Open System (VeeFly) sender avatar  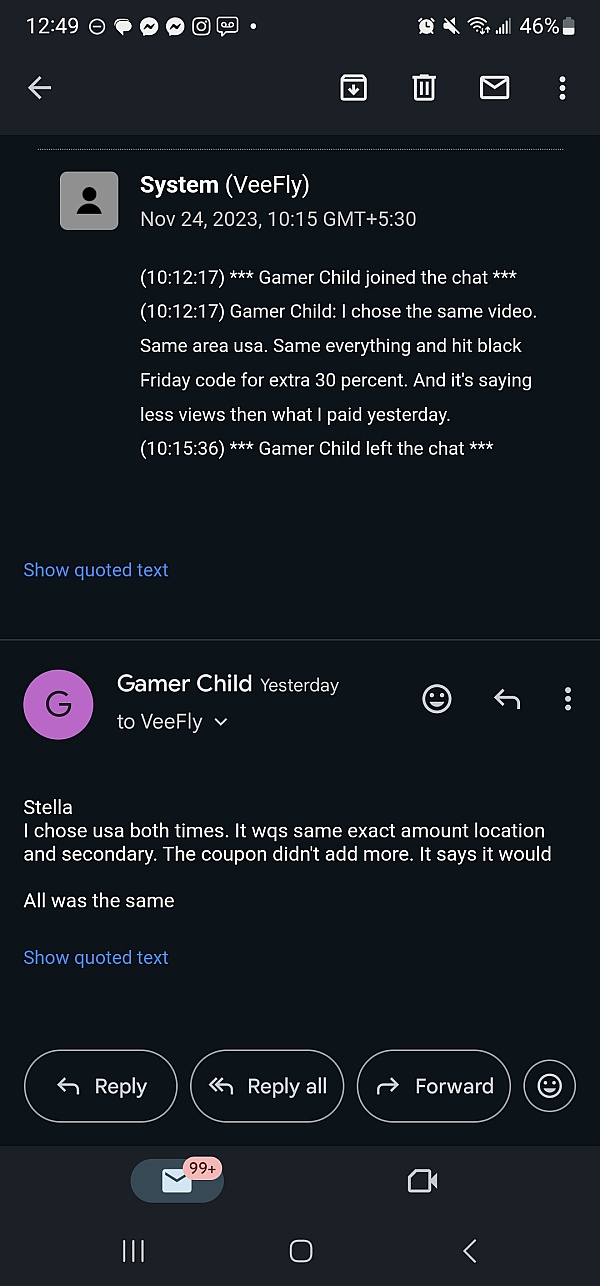click(x=89, y=201)
